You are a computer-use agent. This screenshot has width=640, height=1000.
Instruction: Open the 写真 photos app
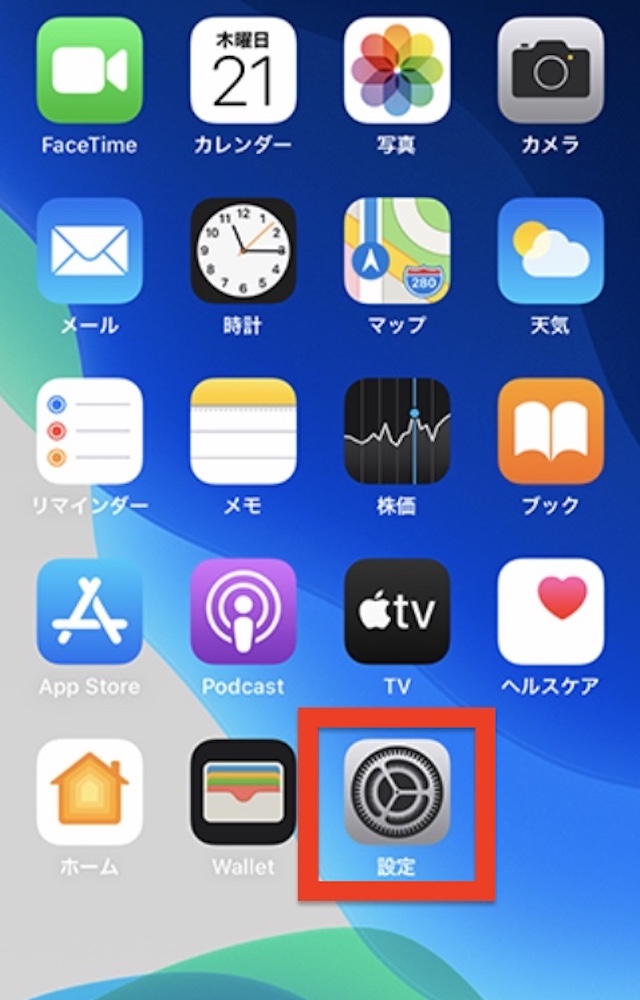[x=397, y=71]
